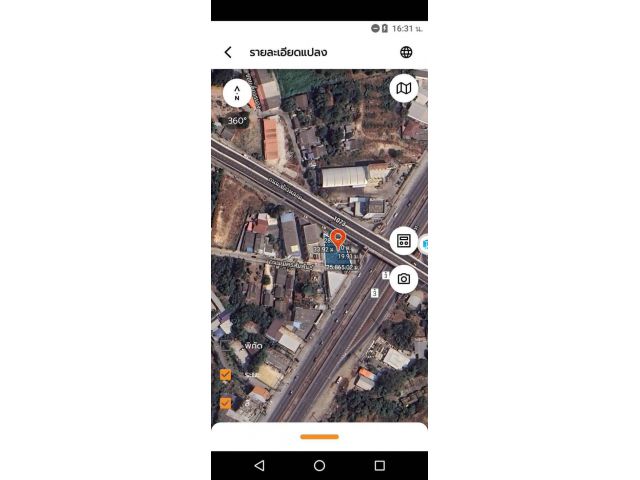The image size is (640, 480).
Task: Open the system recent apps
Action: tap(379, 465)
